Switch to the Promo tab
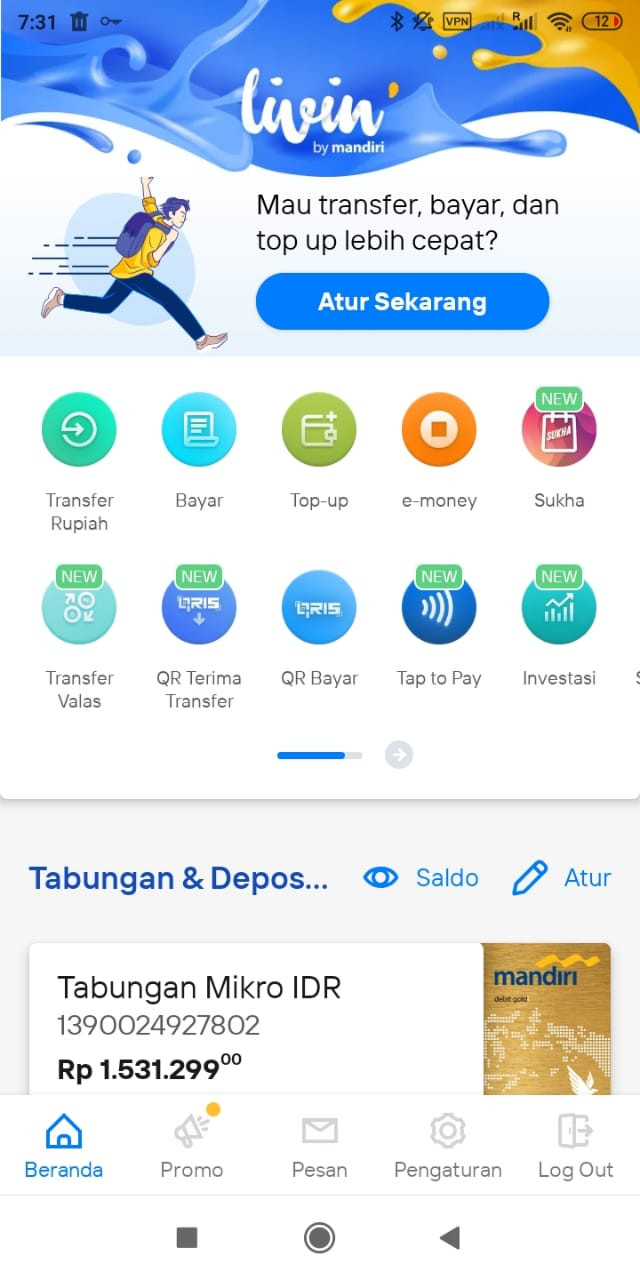640x1280 pixels. pyautogui.click(x=191, y=1146)
